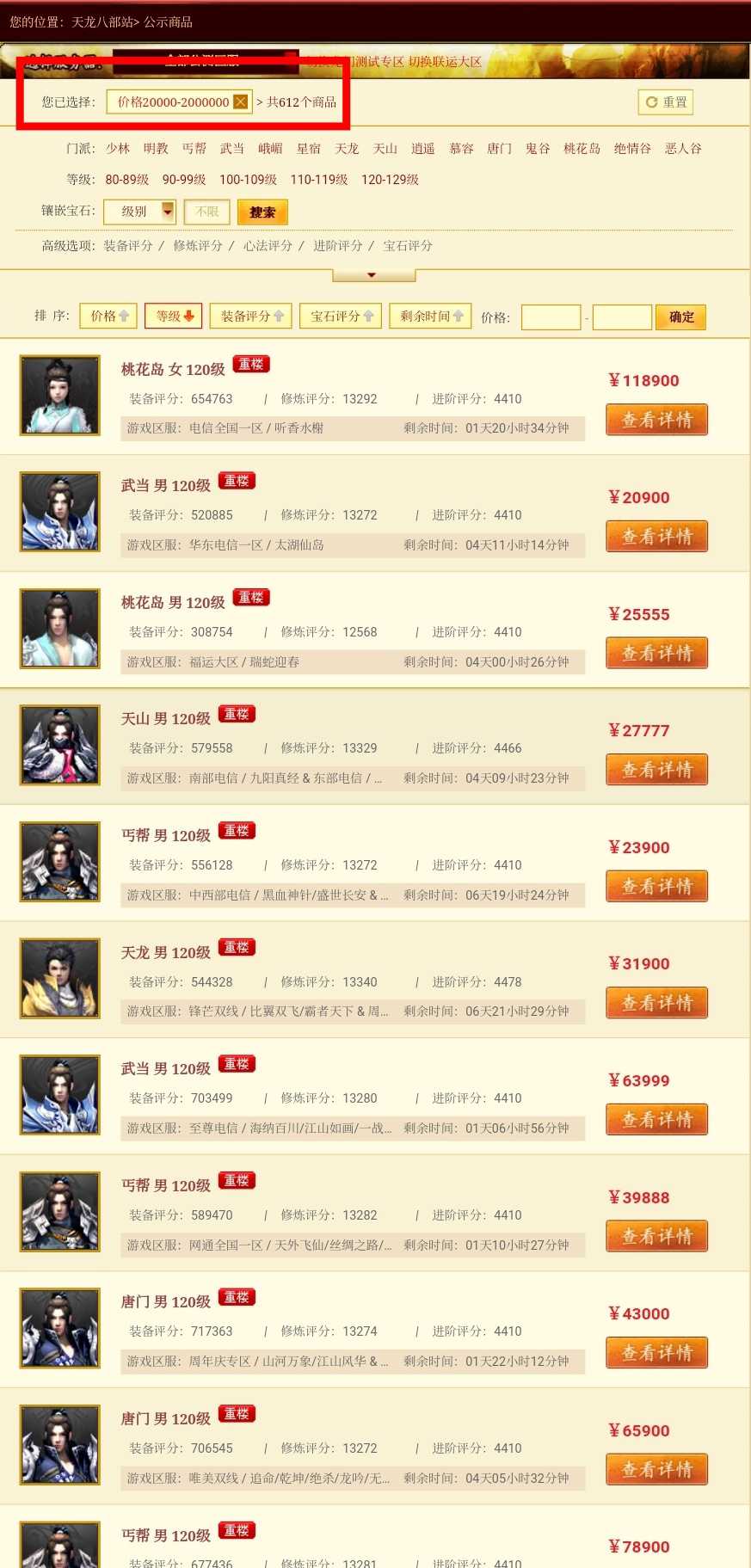Remove the 价格20000-2000000 filter chip
This screenshot has width=751, height=1568.
tap(240, 102)
